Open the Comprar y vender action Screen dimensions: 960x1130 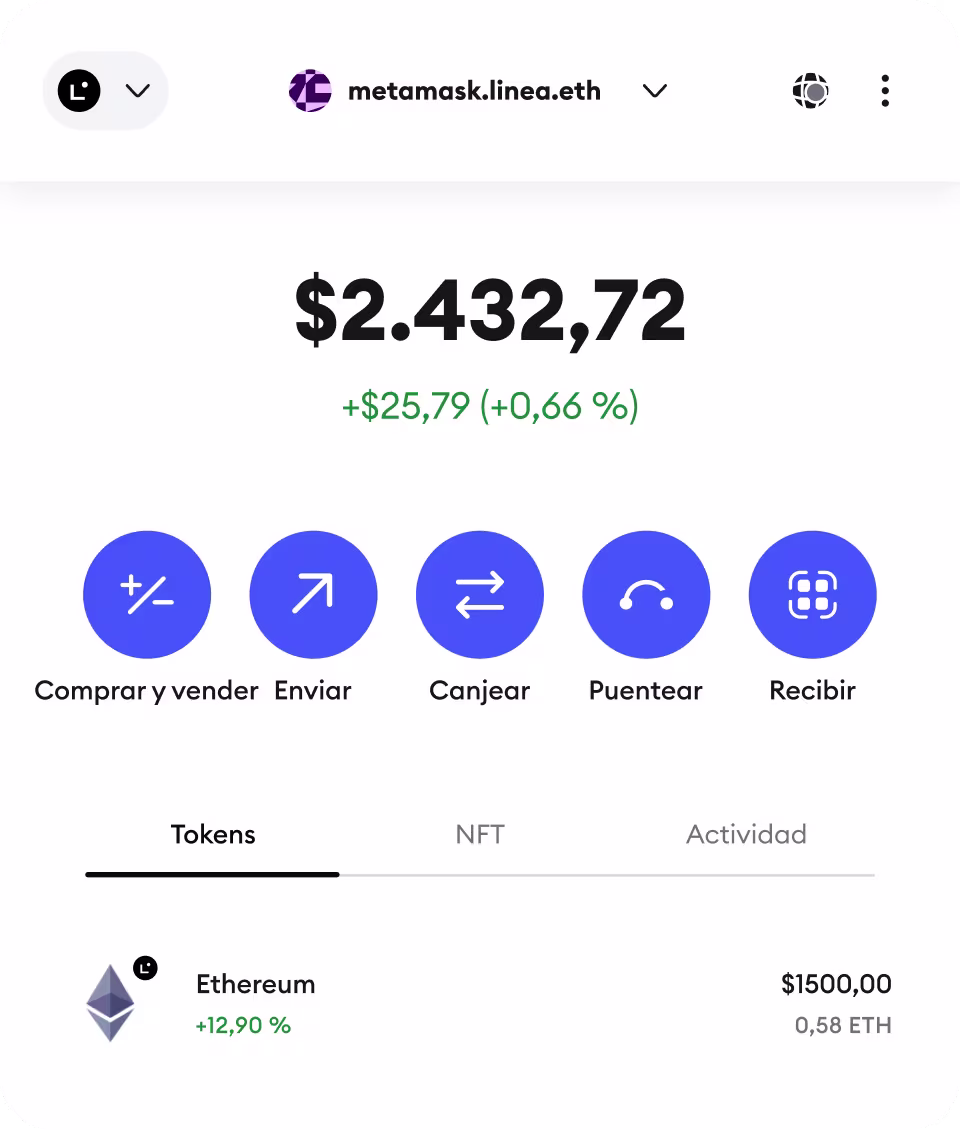click(147, 594)
